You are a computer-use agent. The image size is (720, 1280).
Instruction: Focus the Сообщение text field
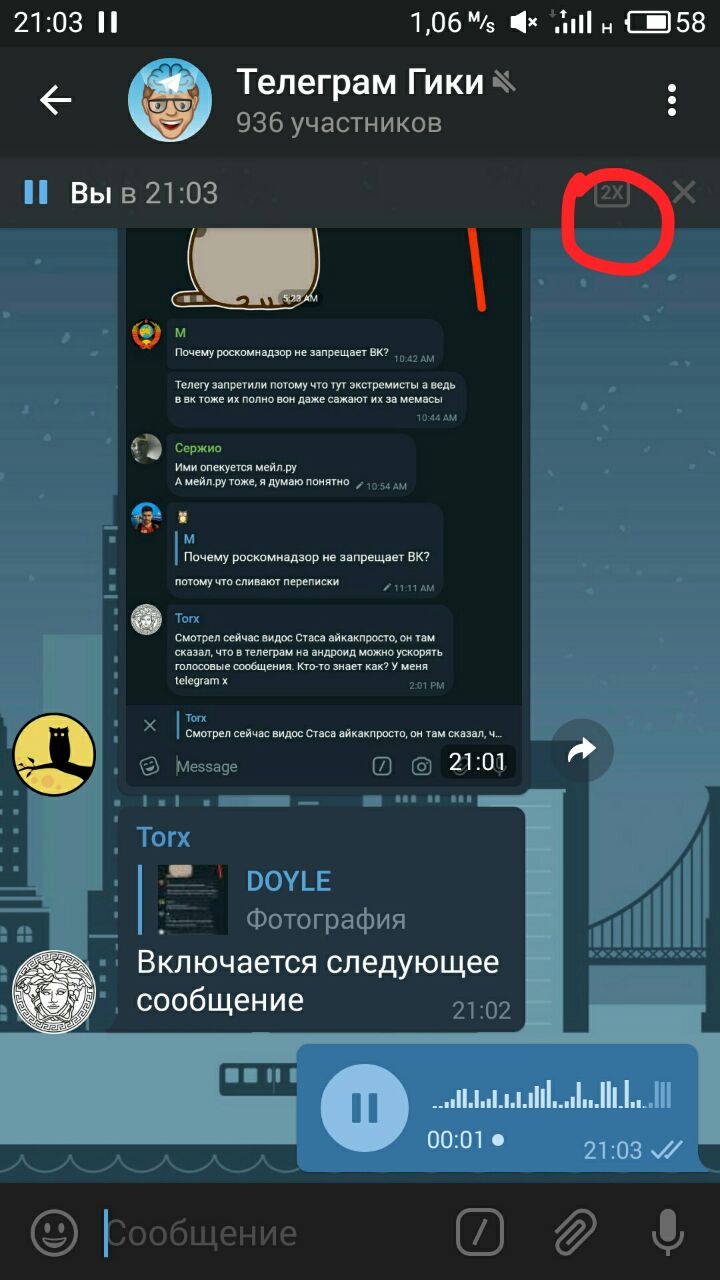[x=270, y=1233]
